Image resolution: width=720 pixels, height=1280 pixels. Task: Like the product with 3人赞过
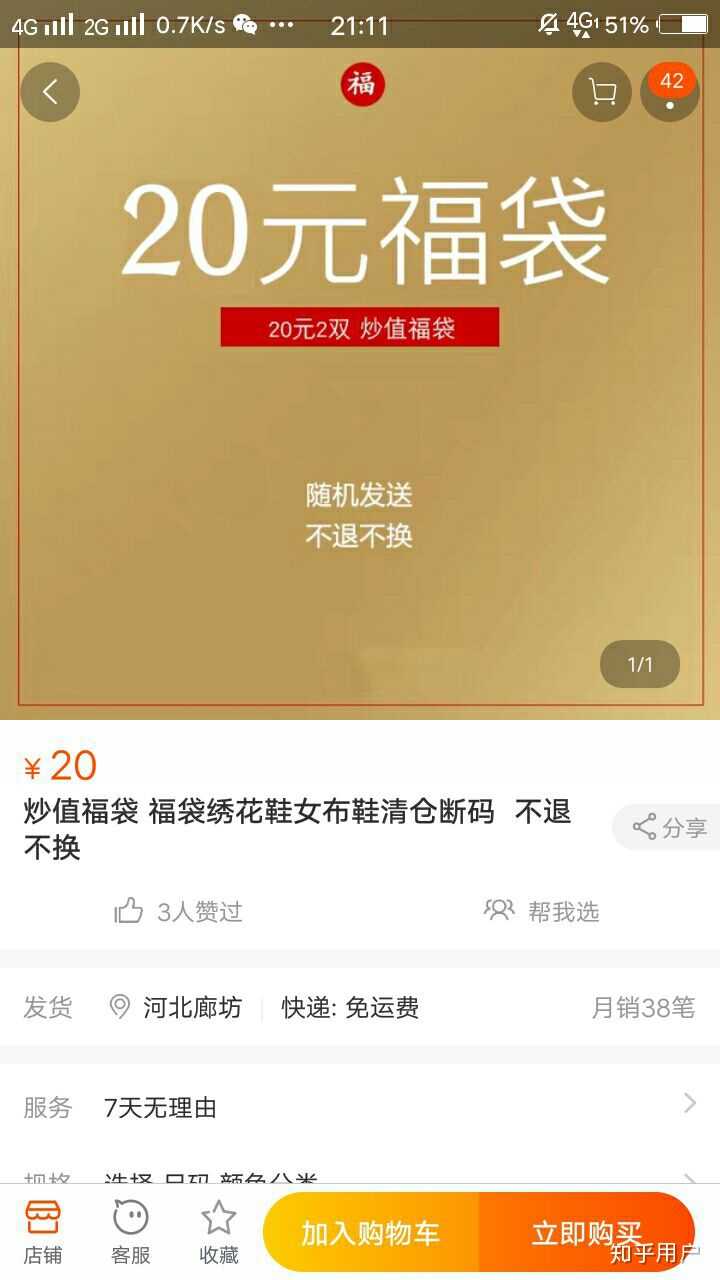[179, 911]
